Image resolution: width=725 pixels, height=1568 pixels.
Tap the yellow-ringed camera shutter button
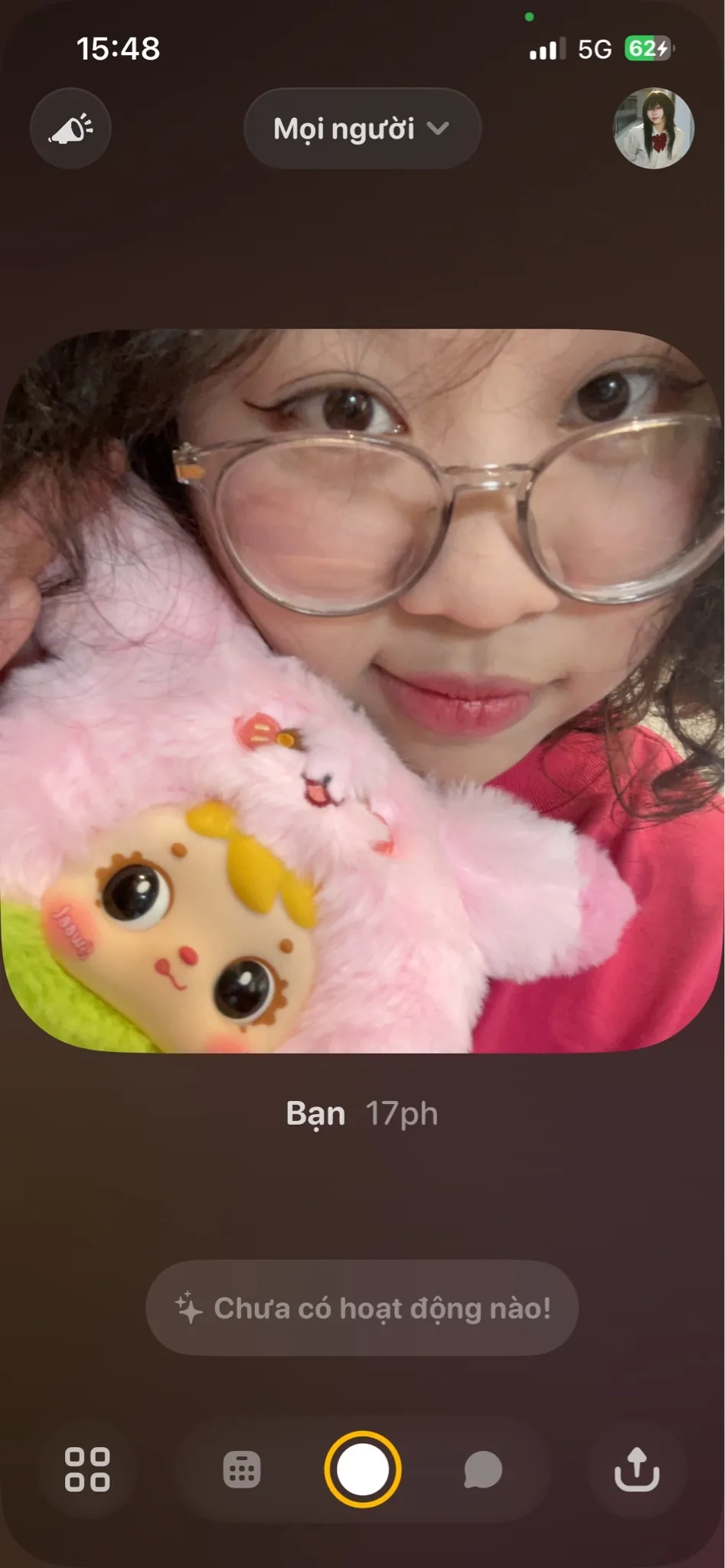[x=362, y=1469]
